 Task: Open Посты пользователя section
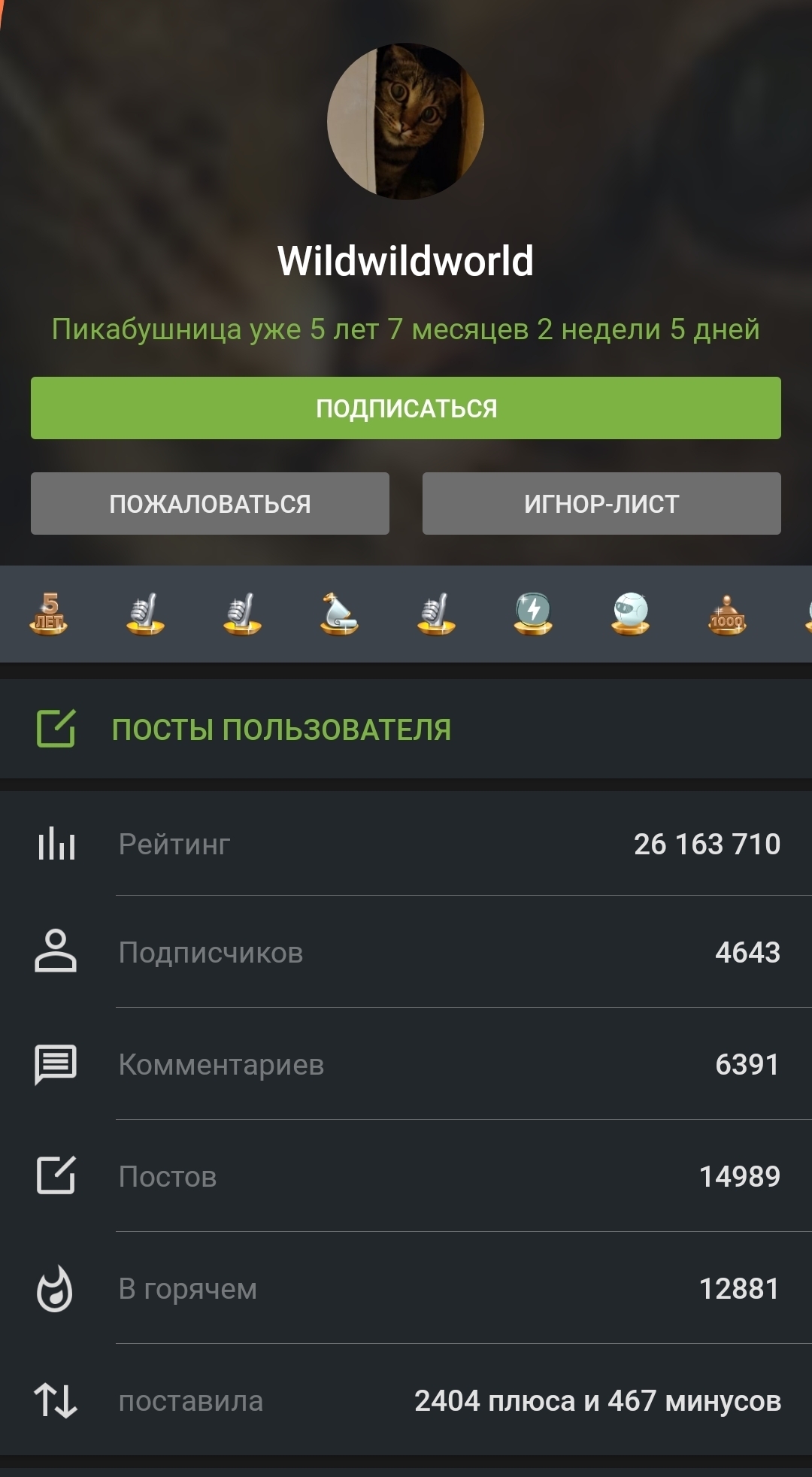[x=281, y=729]
